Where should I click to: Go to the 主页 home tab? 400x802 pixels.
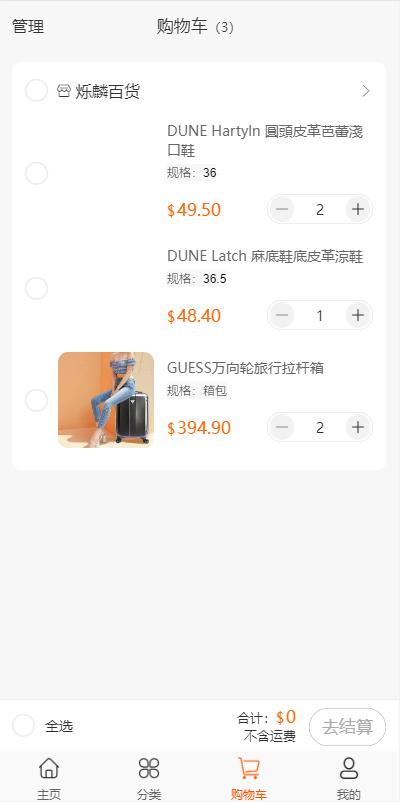[49, 778]
